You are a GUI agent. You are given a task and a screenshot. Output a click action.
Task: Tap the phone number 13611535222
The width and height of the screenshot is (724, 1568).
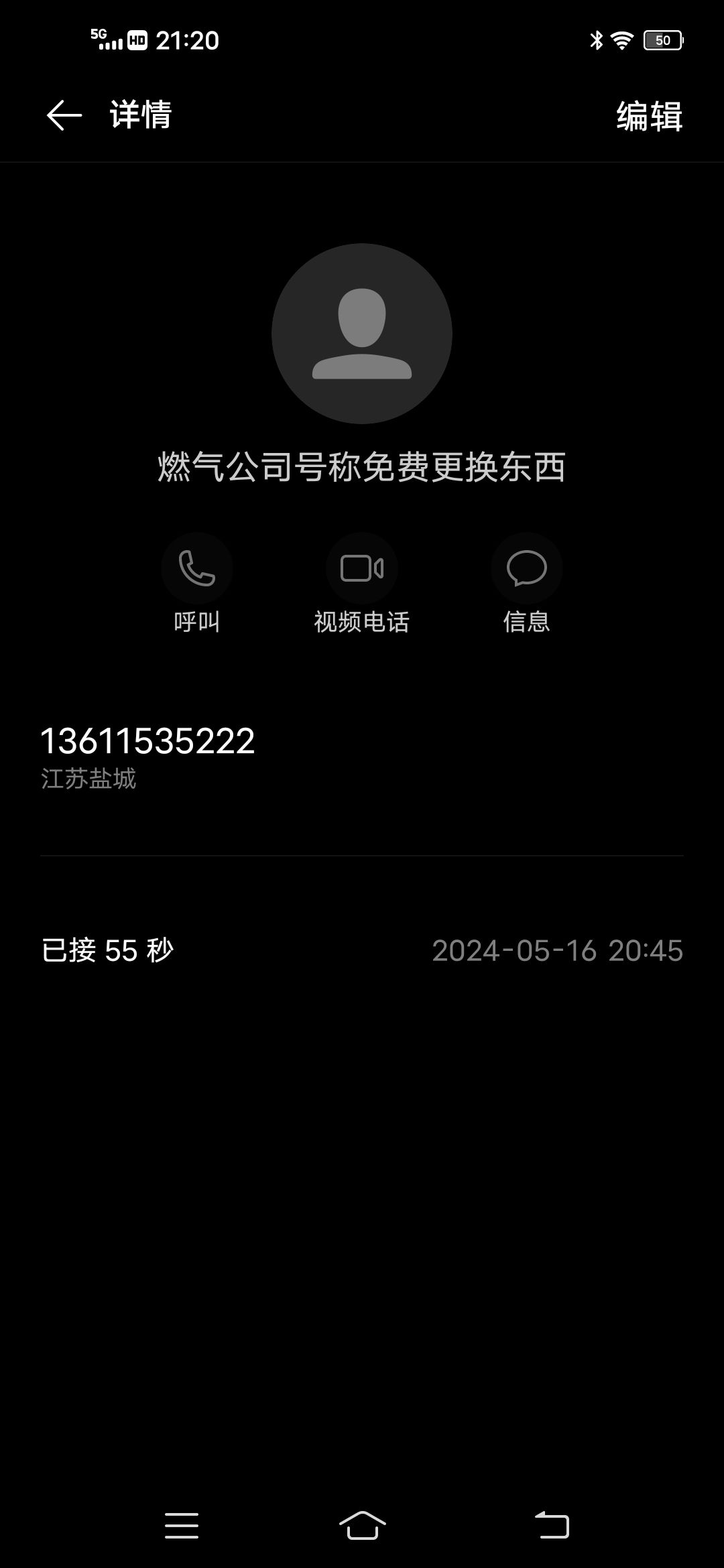click(x=147, y=741)
